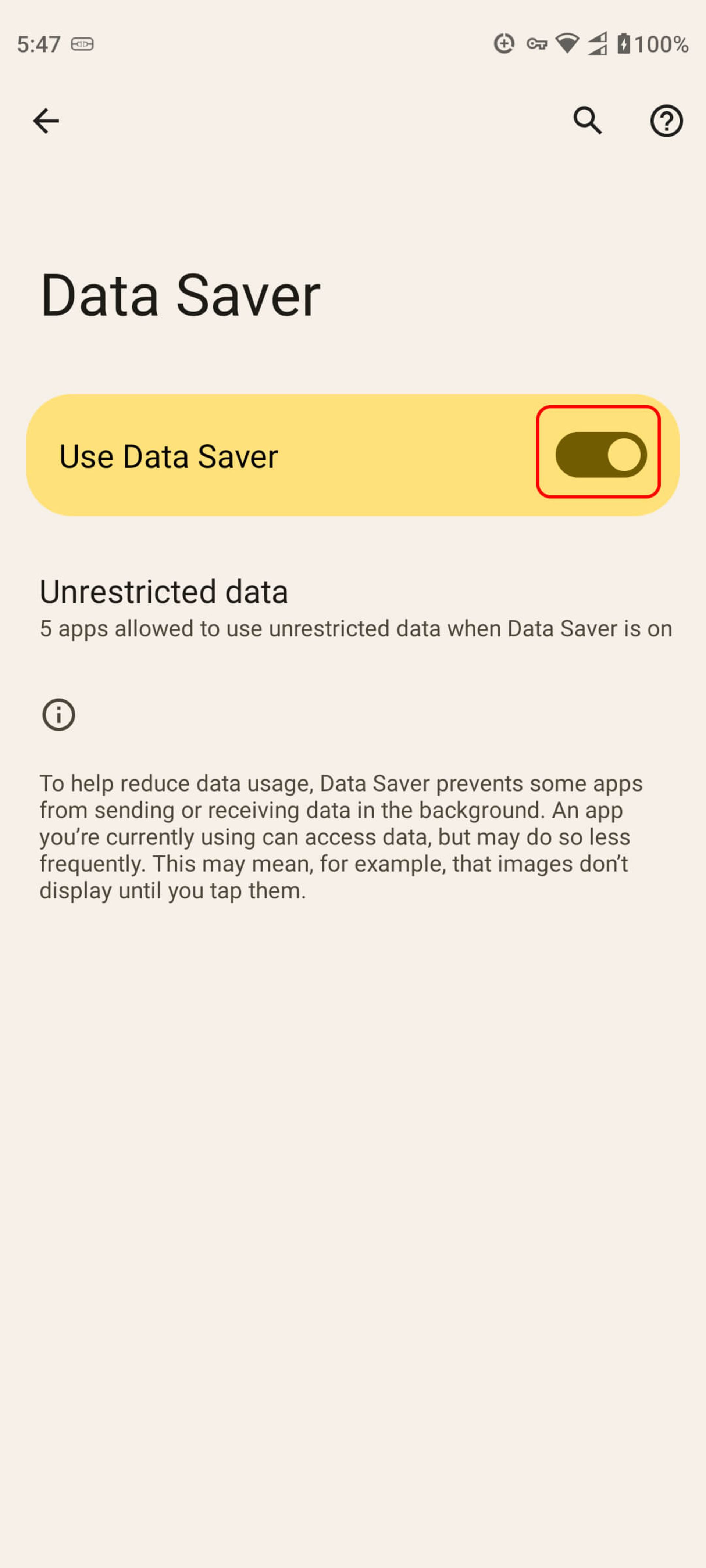Image resolution: width=706 pixels, height=1568 pixels.
Task: Tap the search icon in the top bar
Action: [587, 121]
